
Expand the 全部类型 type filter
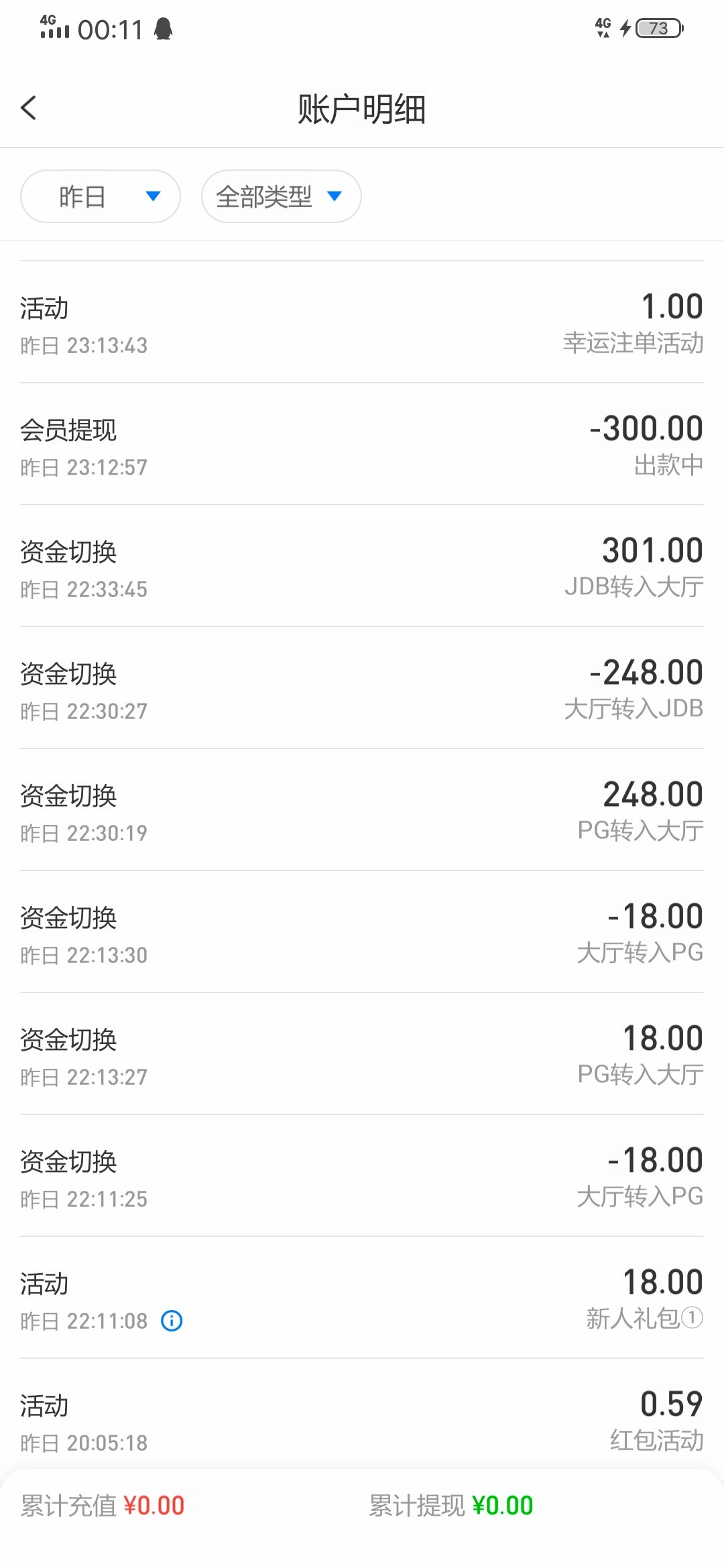(281, 196)
